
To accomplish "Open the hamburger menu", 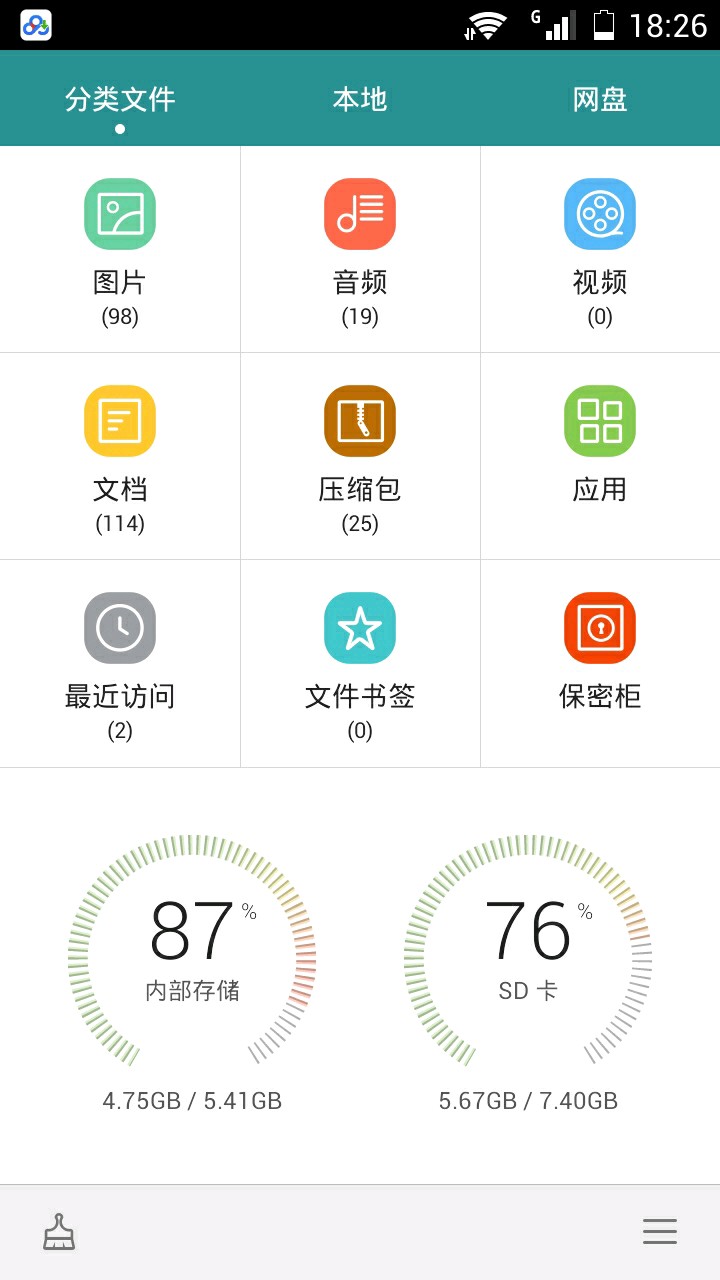I will pos(660,1232).
